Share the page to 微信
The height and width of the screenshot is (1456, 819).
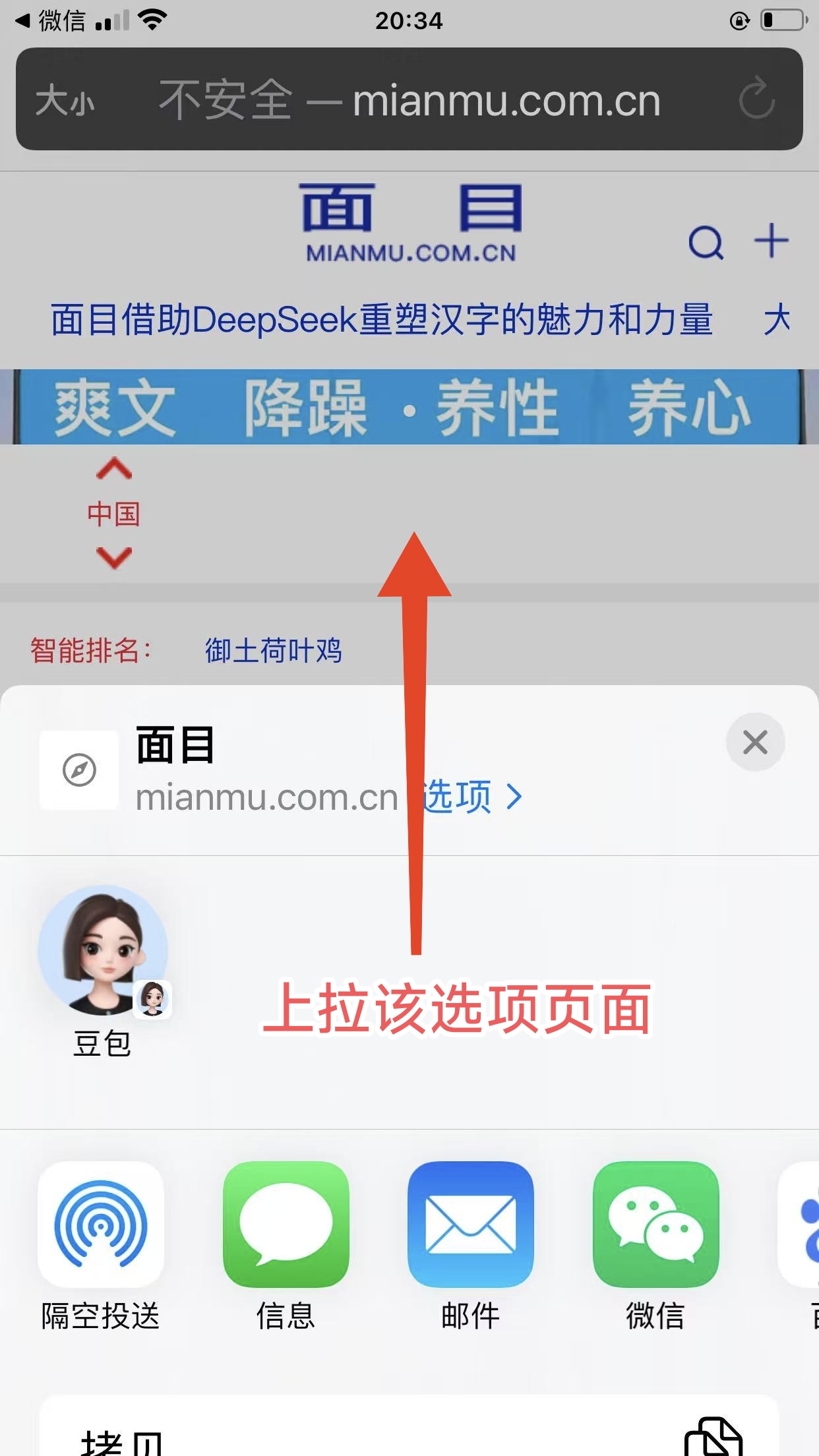655,1225
